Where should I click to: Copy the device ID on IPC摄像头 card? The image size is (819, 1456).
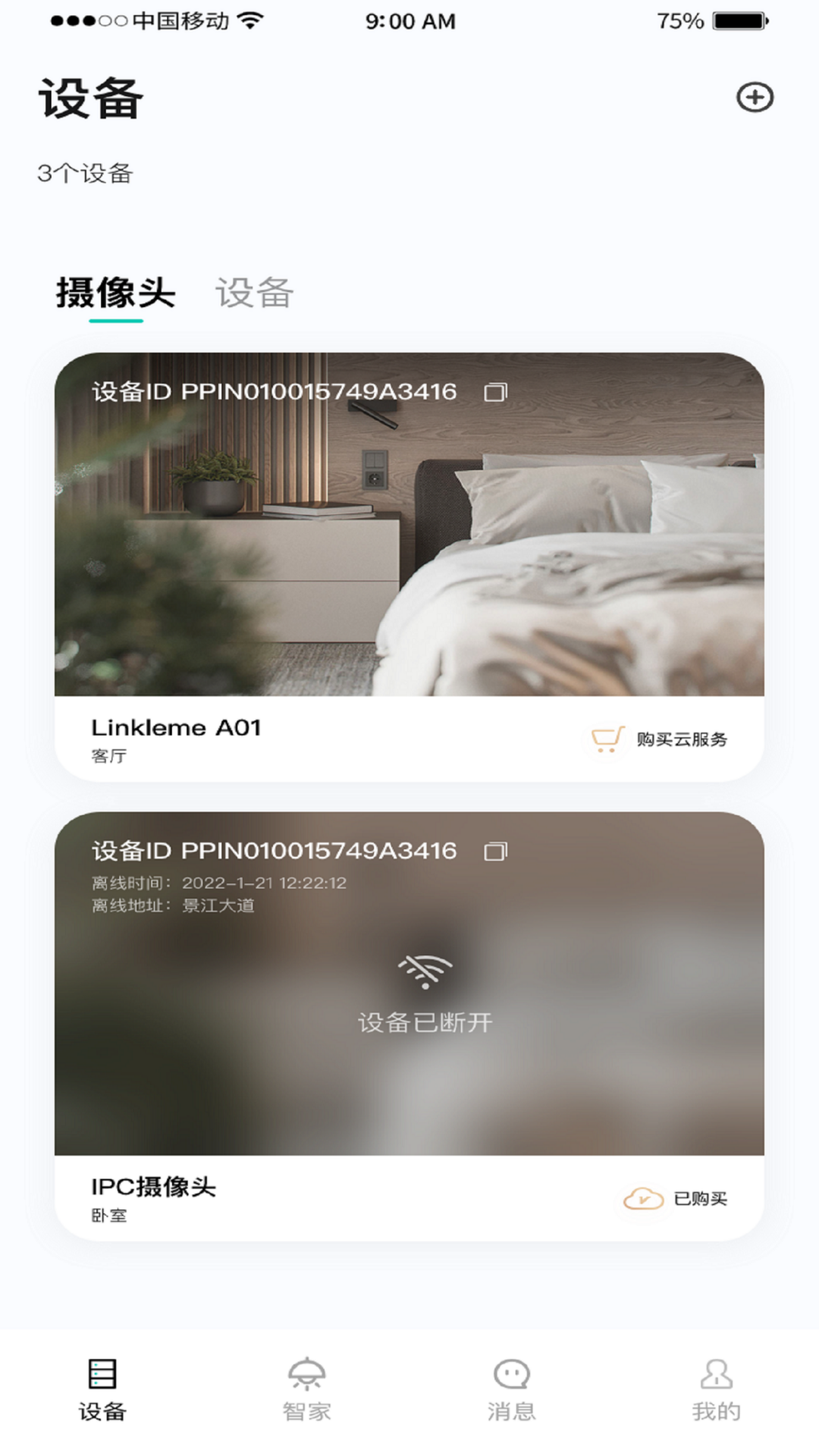pos(495,852)
